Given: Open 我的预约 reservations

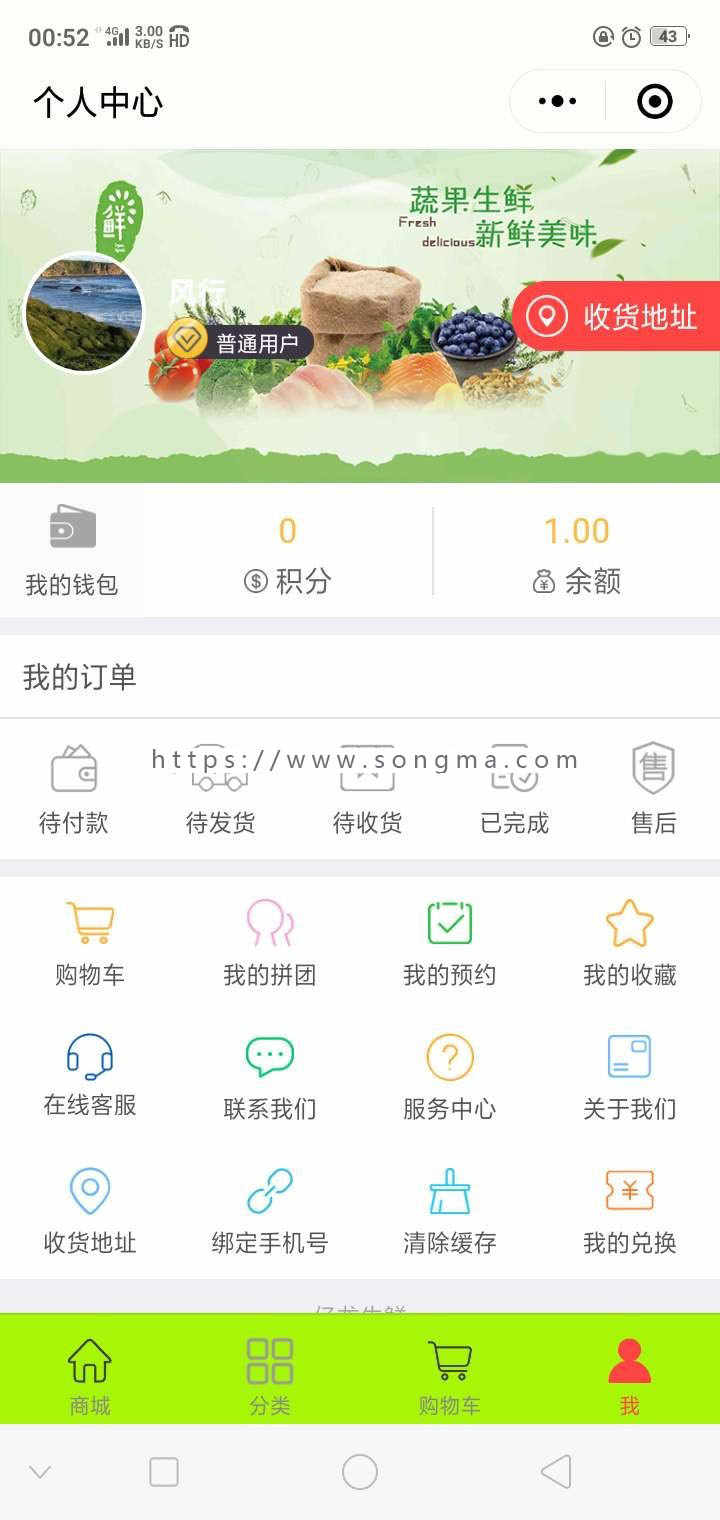Looking at the screenshot, I should click(450, 943).
